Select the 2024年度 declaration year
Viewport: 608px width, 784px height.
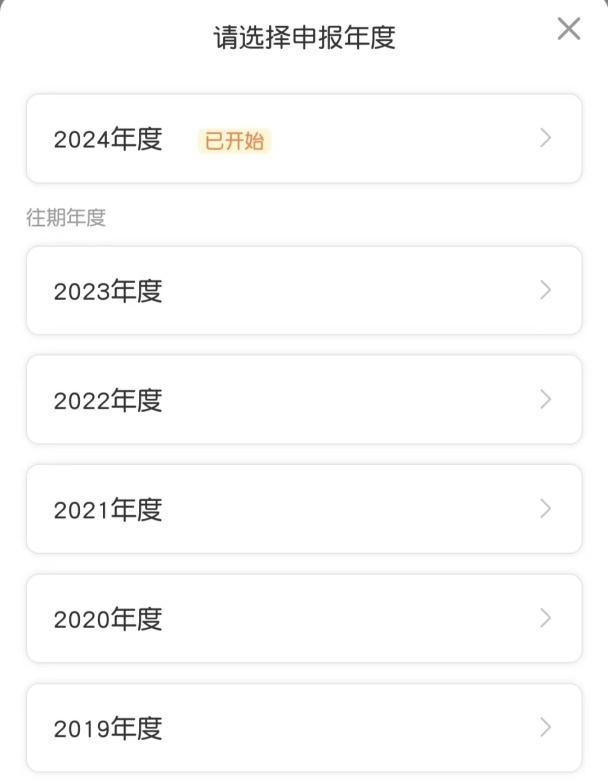coord(304,139)
